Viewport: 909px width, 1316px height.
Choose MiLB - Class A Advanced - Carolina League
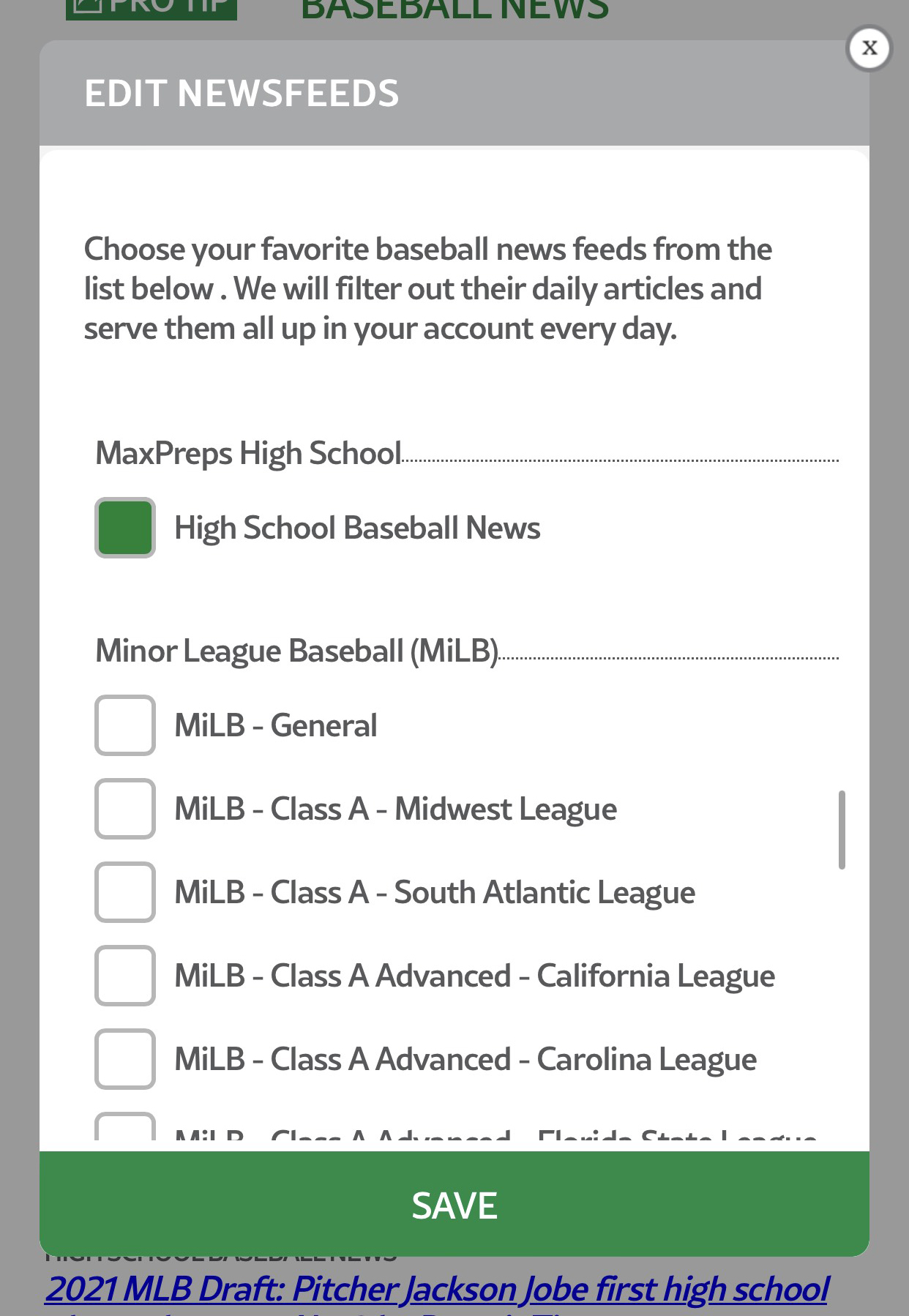(x=125, y=1059)
